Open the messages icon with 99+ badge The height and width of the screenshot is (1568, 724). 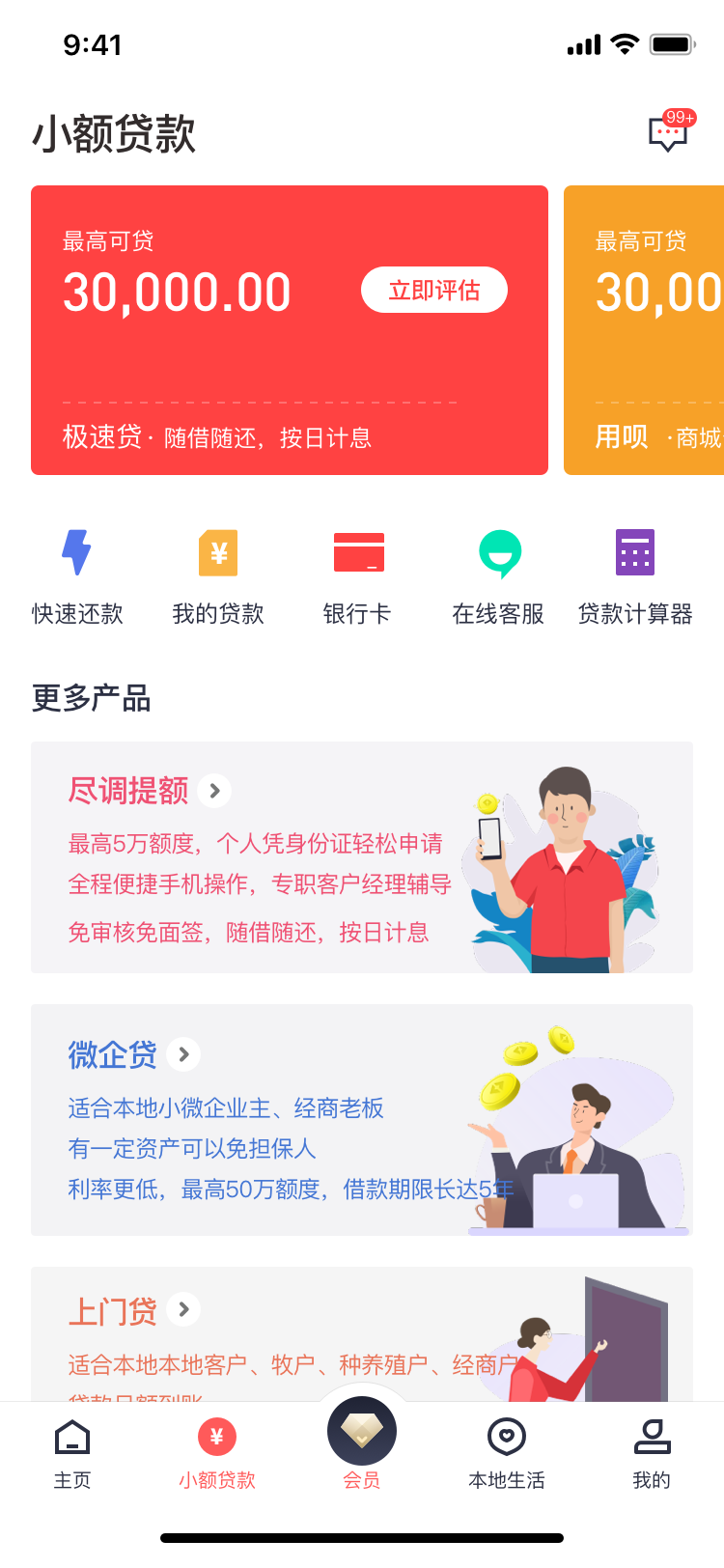pyautogui.click(x=668, y=133)
